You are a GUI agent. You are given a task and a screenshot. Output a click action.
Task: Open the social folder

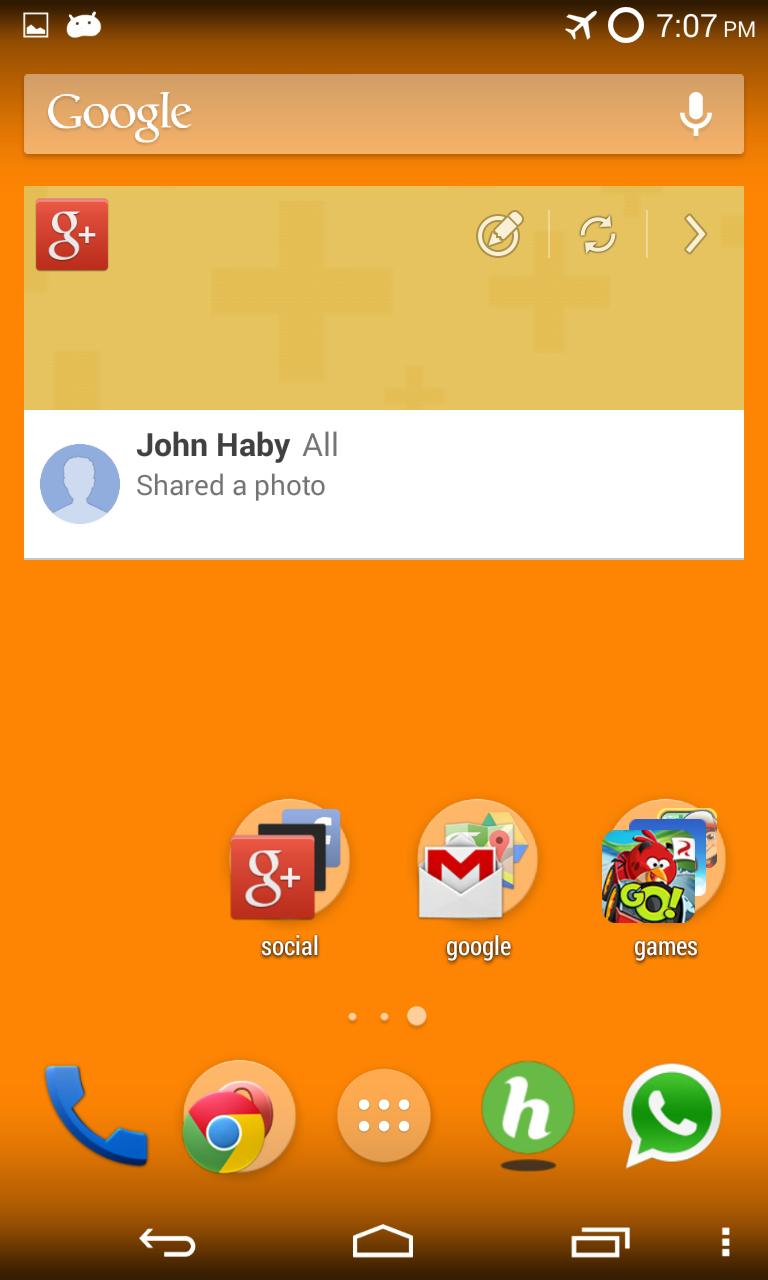[287, 862]
